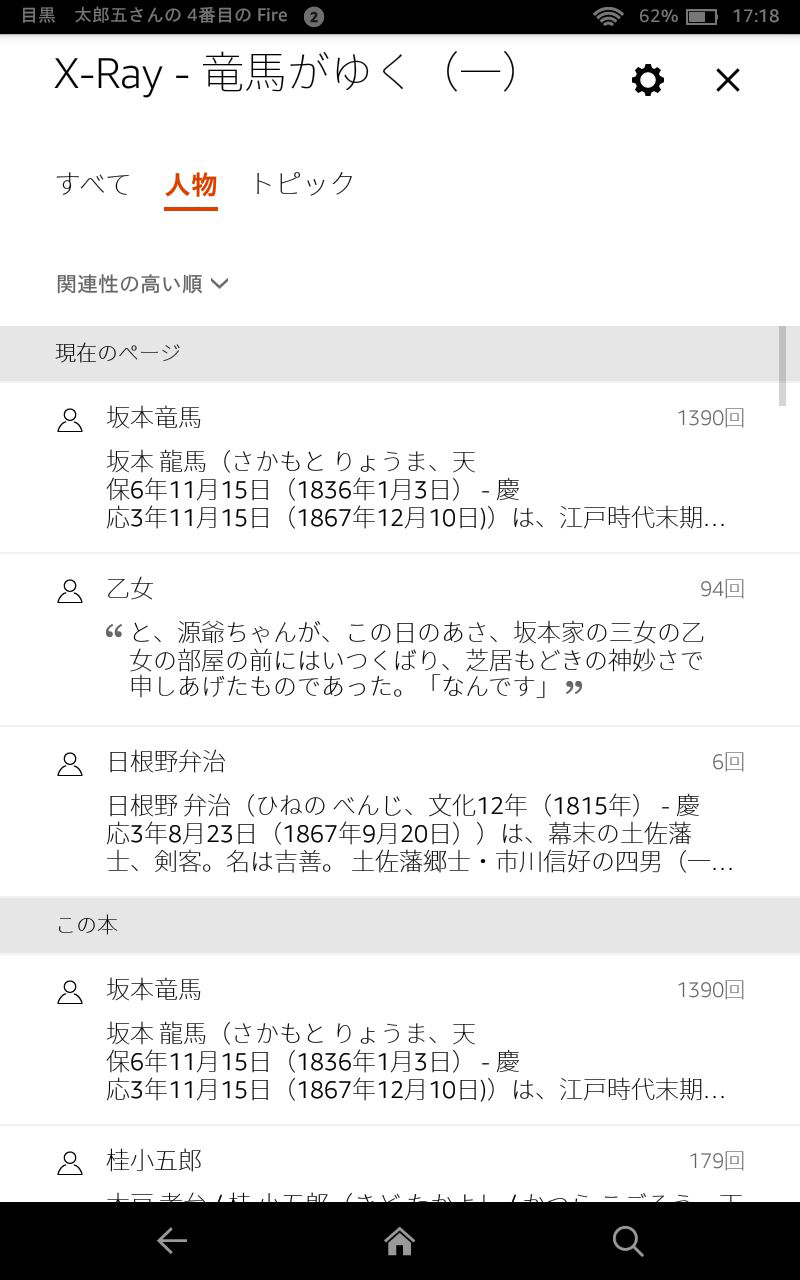Return home with the home icon
Viewport: 800px width, 1280px height.
[399, 1241]
